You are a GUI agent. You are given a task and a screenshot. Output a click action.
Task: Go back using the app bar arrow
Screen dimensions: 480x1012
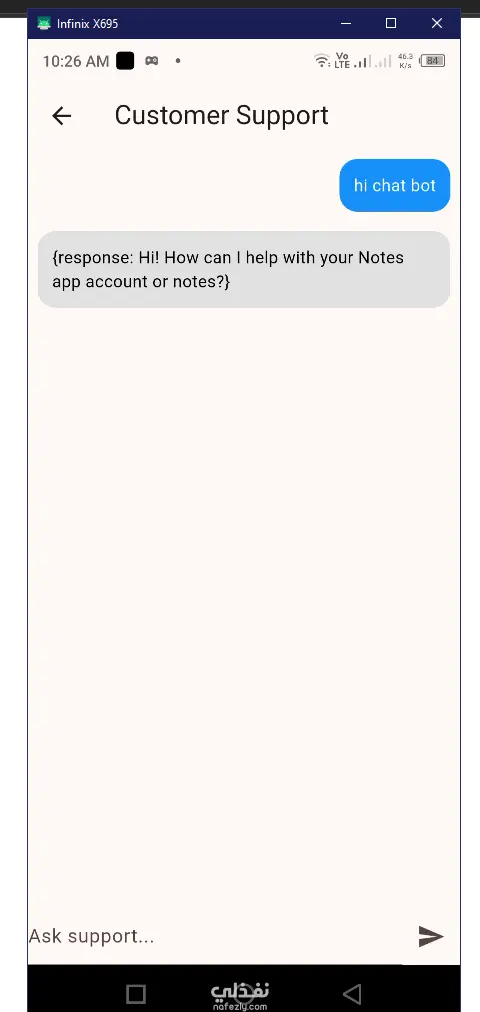(62, 116)
